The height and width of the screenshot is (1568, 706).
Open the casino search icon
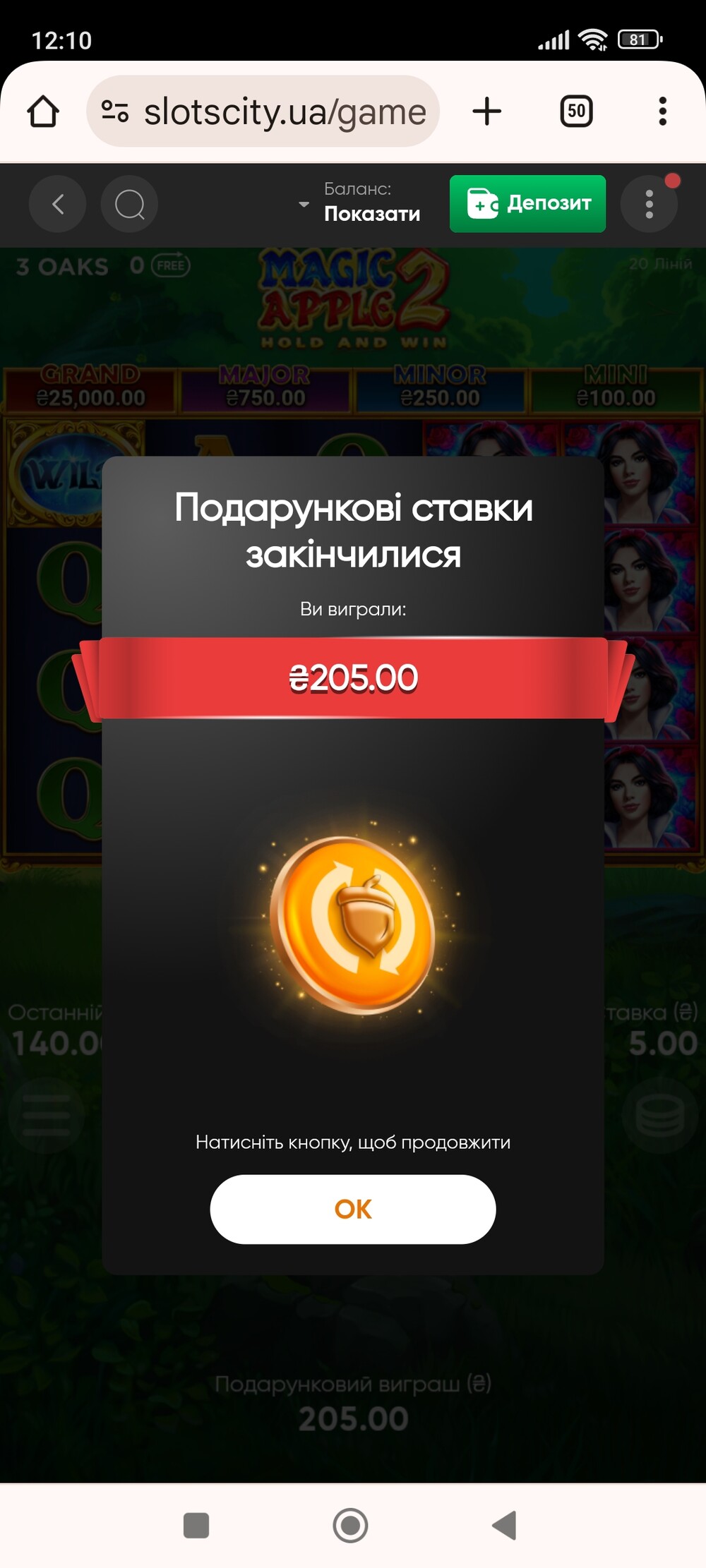click(130, 204)
